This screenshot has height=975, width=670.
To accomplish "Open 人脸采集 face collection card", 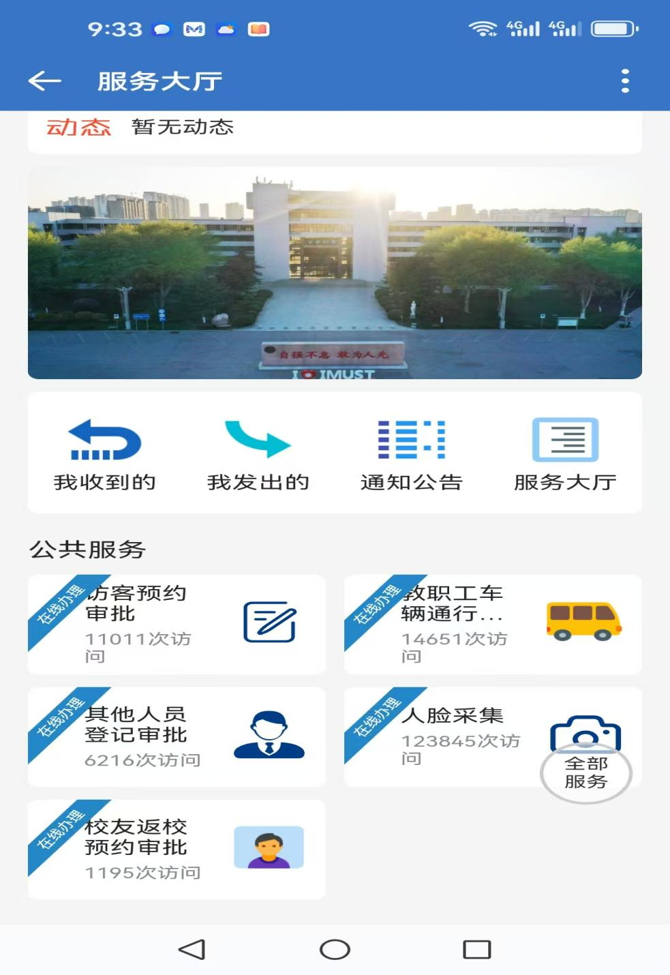I will click(x=460, y=736).
